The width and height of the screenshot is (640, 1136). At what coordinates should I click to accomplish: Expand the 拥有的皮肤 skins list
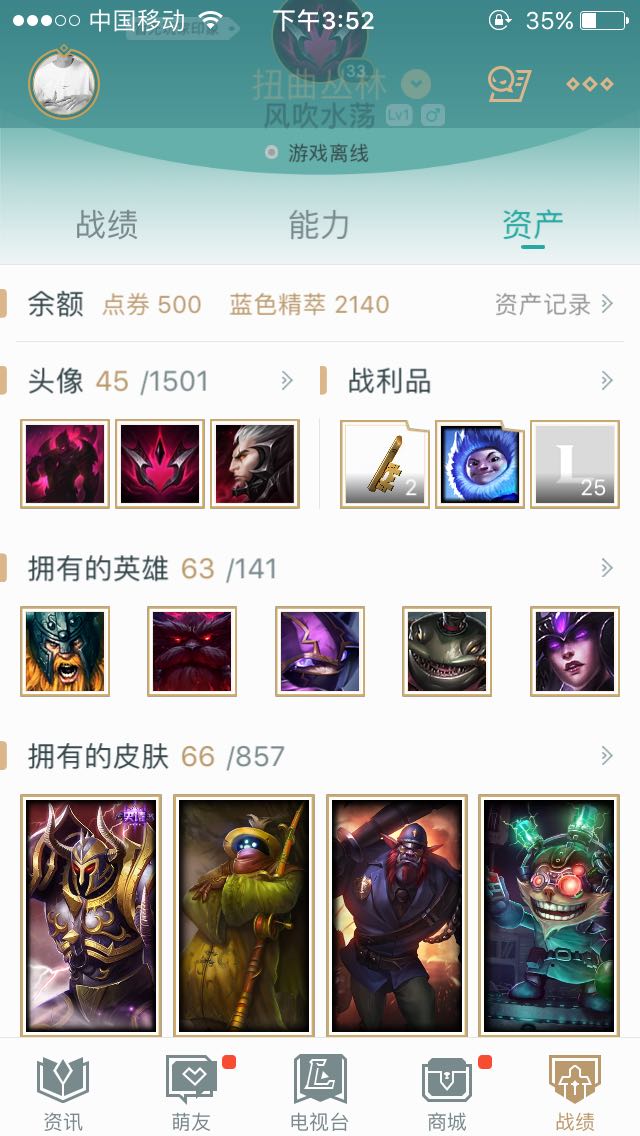(x=606, y=756)
